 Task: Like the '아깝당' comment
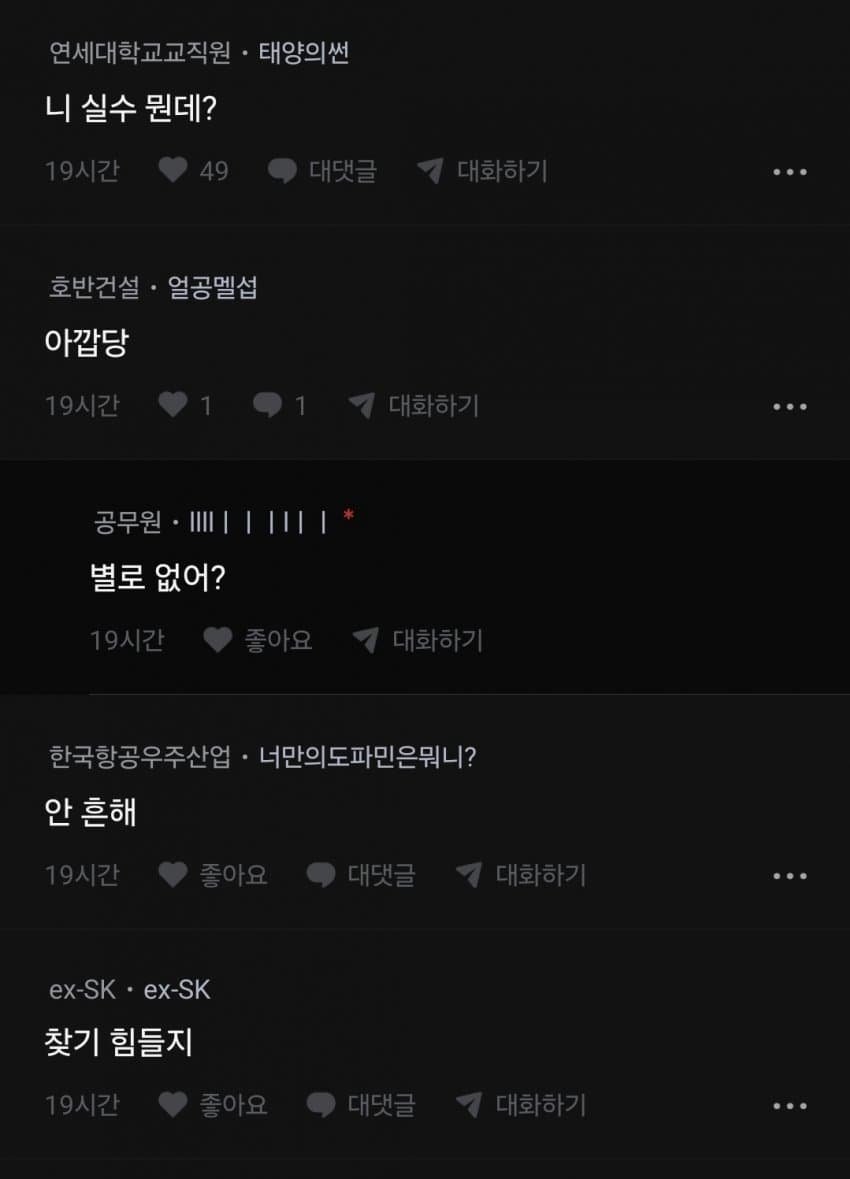[174, 405]
